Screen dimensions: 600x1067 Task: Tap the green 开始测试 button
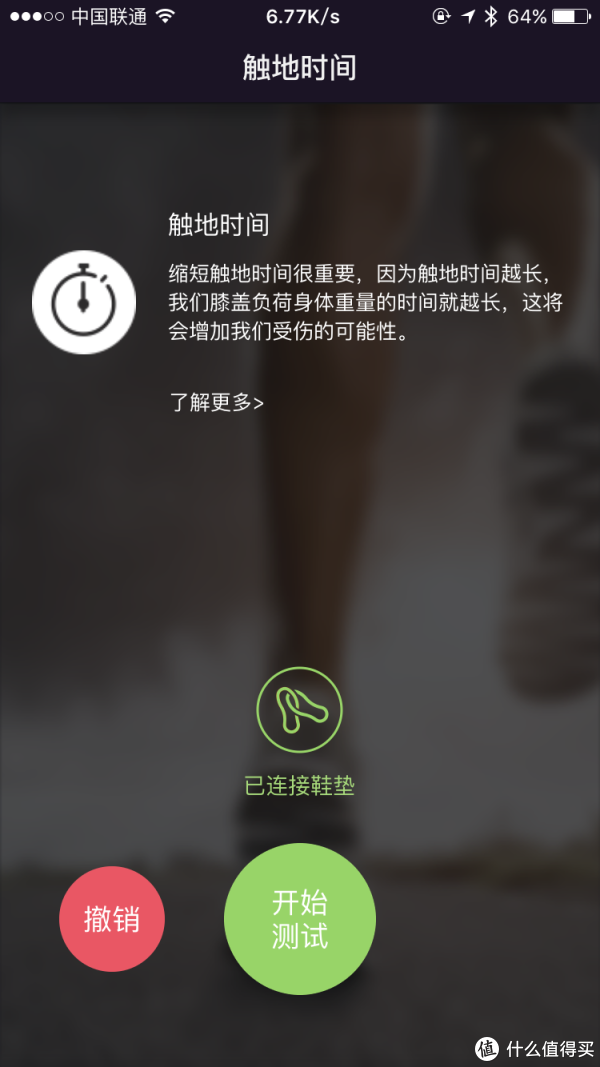pyautogui.click(x=300, y=919)
